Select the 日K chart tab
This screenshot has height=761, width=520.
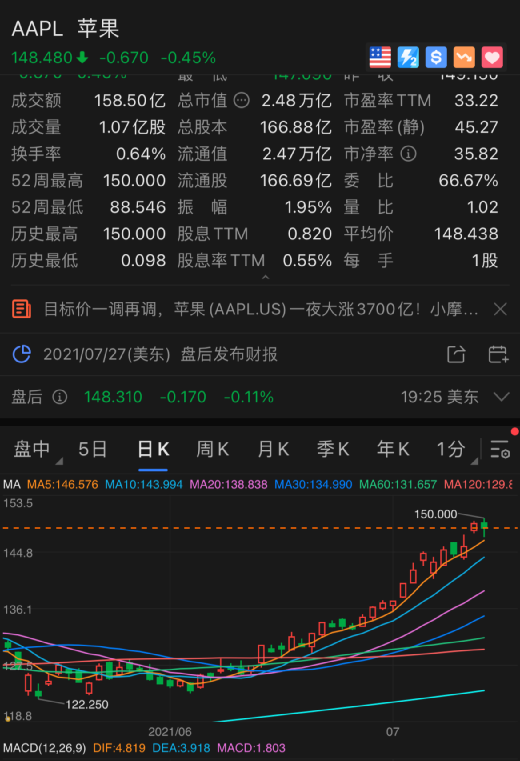153,449
